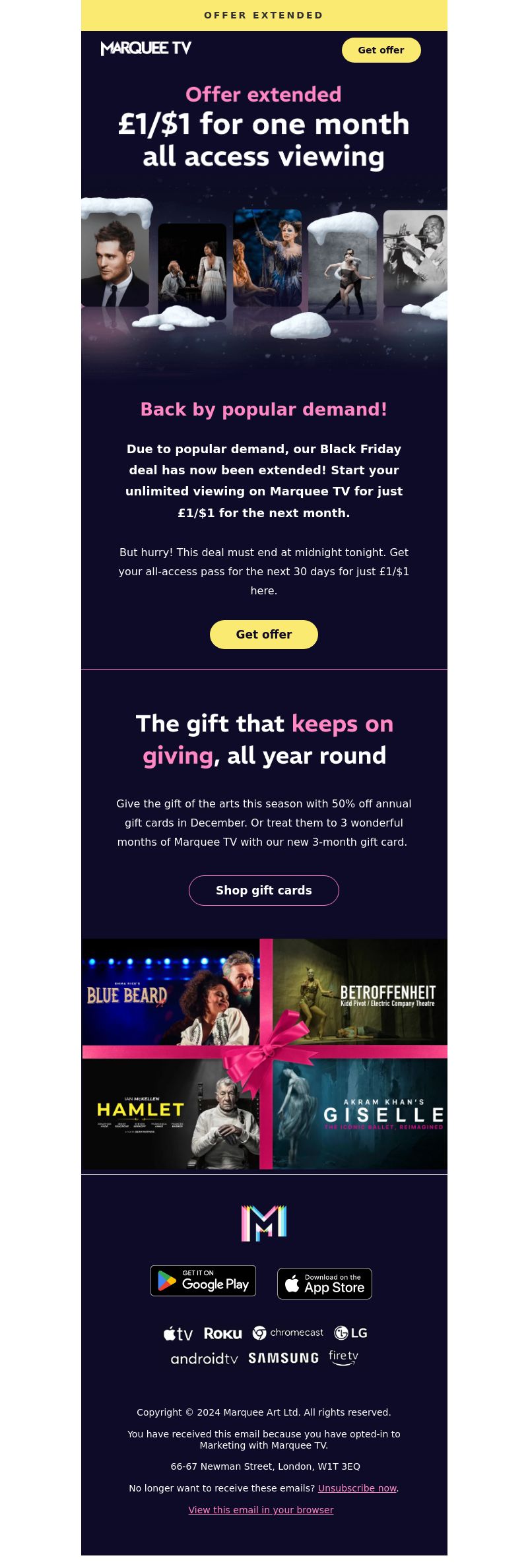Open the gift card shows banner image
The image size is (528, 1568).
coord(264,1053)
